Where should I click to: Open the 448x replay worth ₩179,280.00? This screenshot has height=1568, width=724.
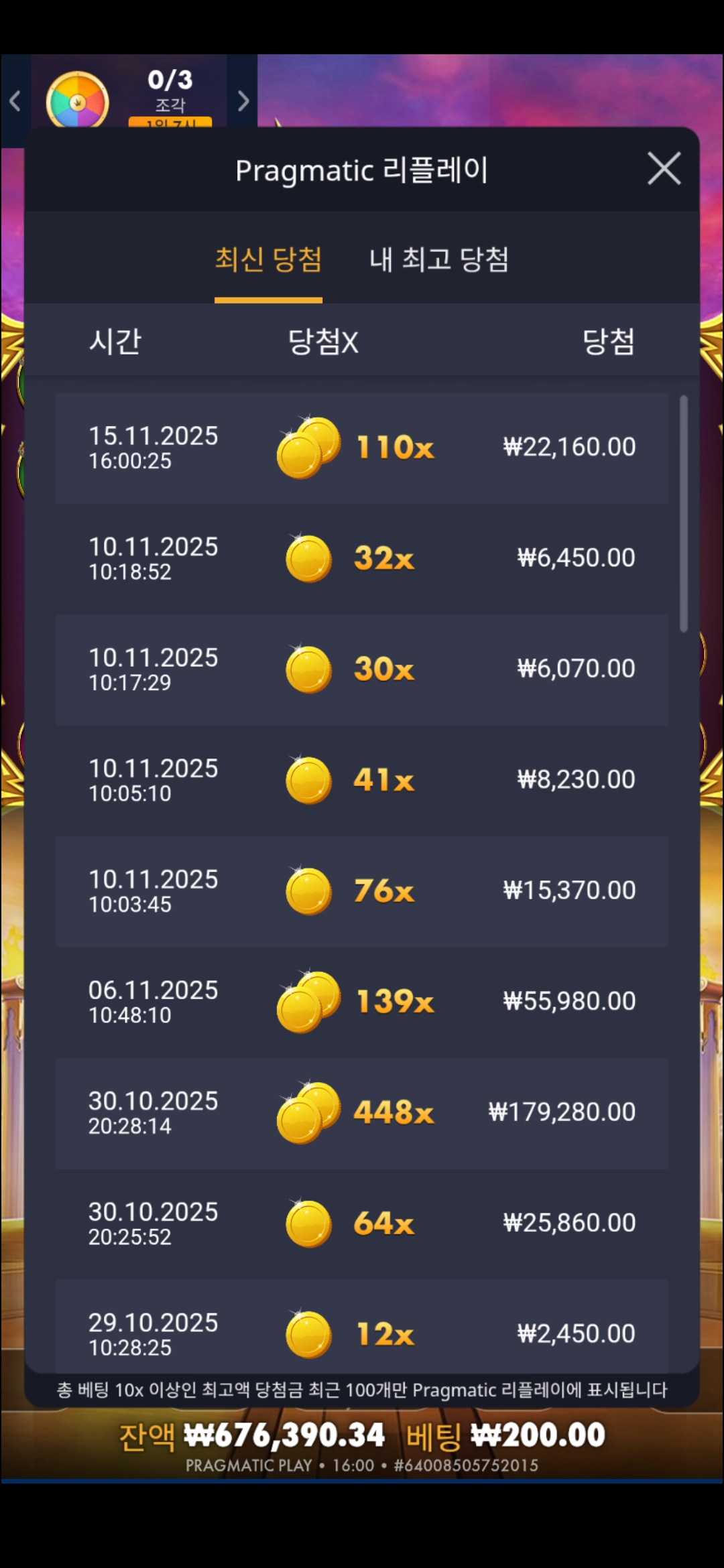coord(361,1112)
